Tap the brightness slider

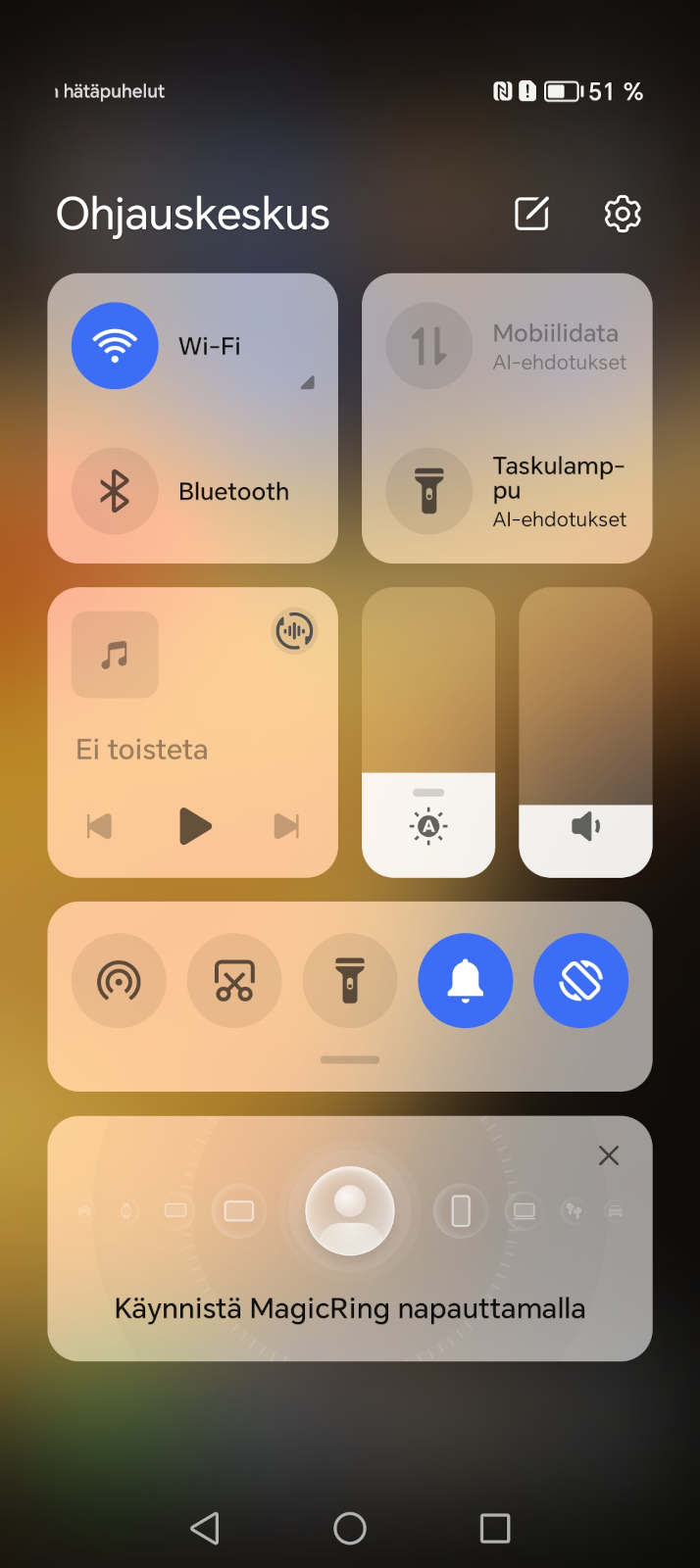[x=428, y=732]
